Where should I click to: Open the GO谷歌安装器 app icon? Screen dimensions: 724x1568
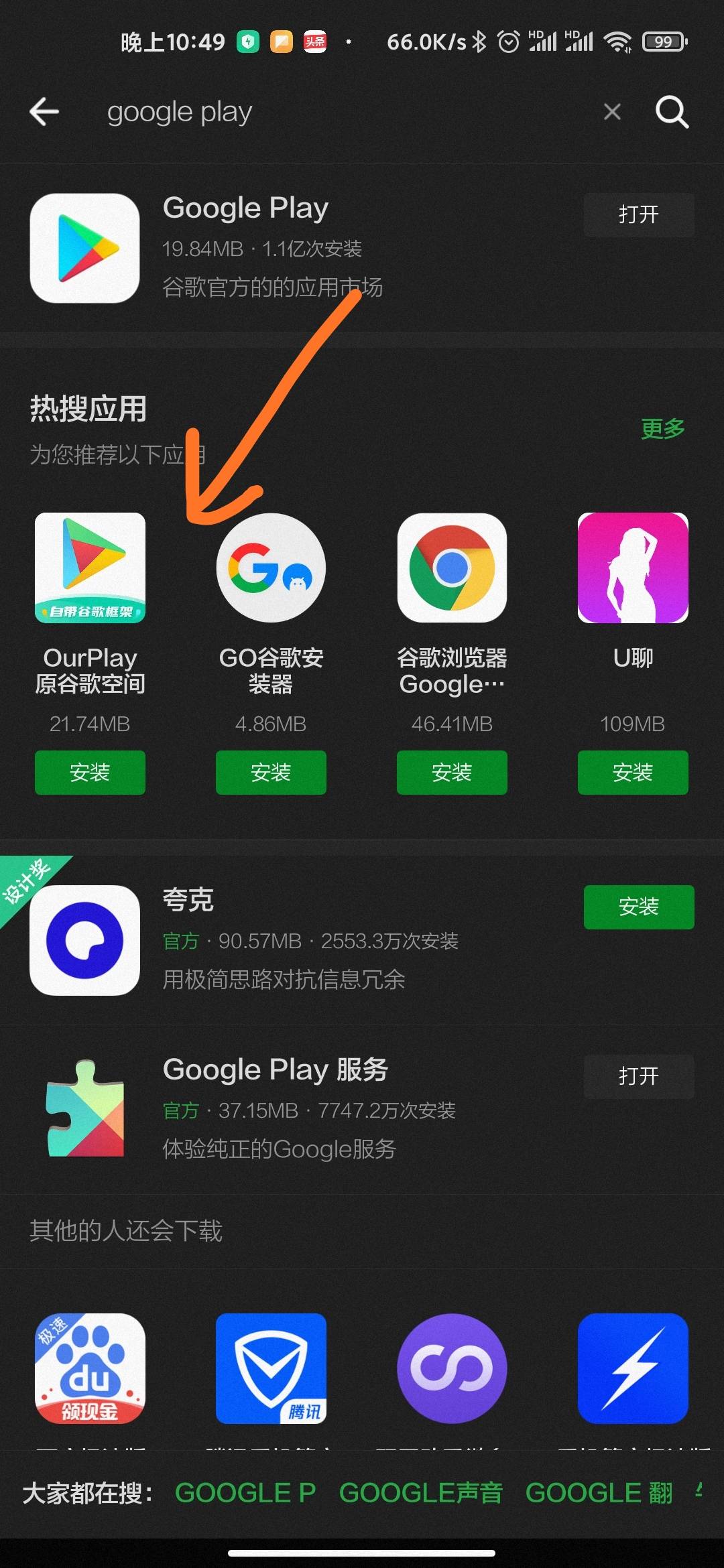pyautogui.click(x=271, y=568)
